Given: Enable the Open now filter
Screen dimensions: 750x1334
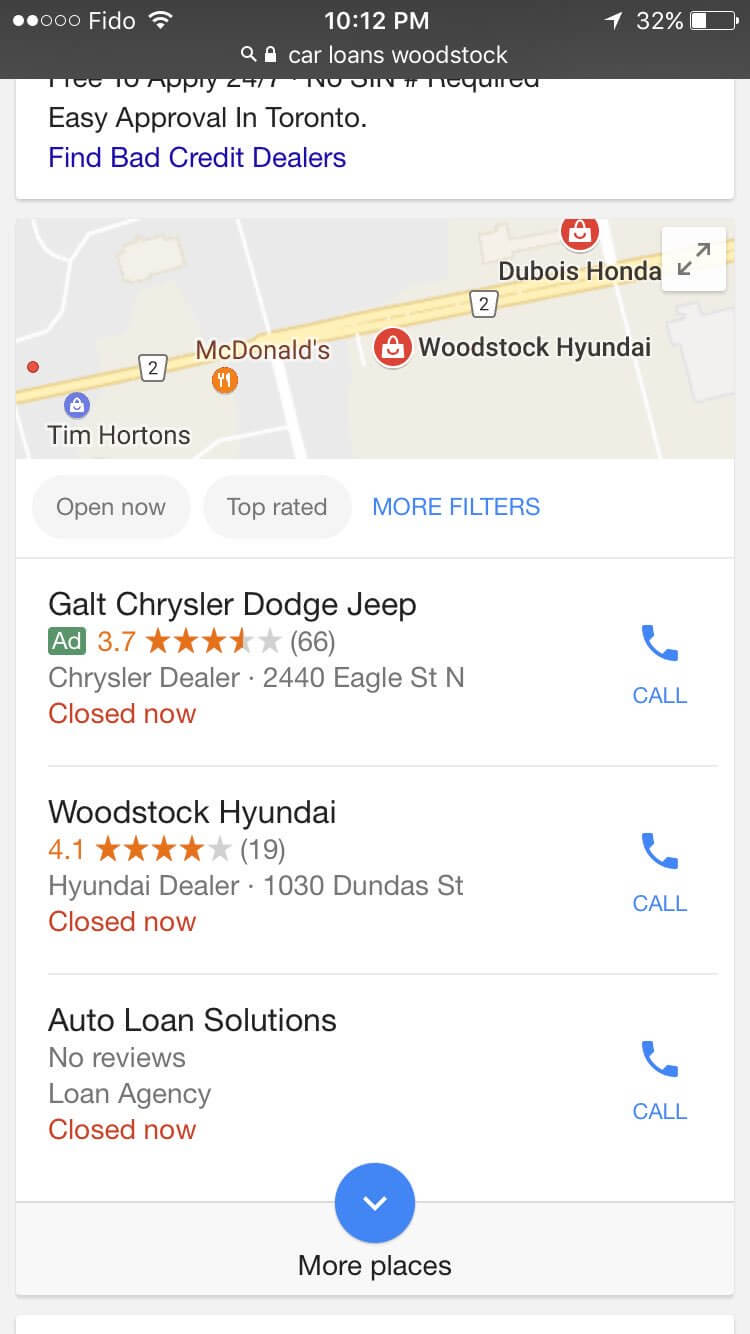Looking at the screenshot, I should [x=110, y=507].
